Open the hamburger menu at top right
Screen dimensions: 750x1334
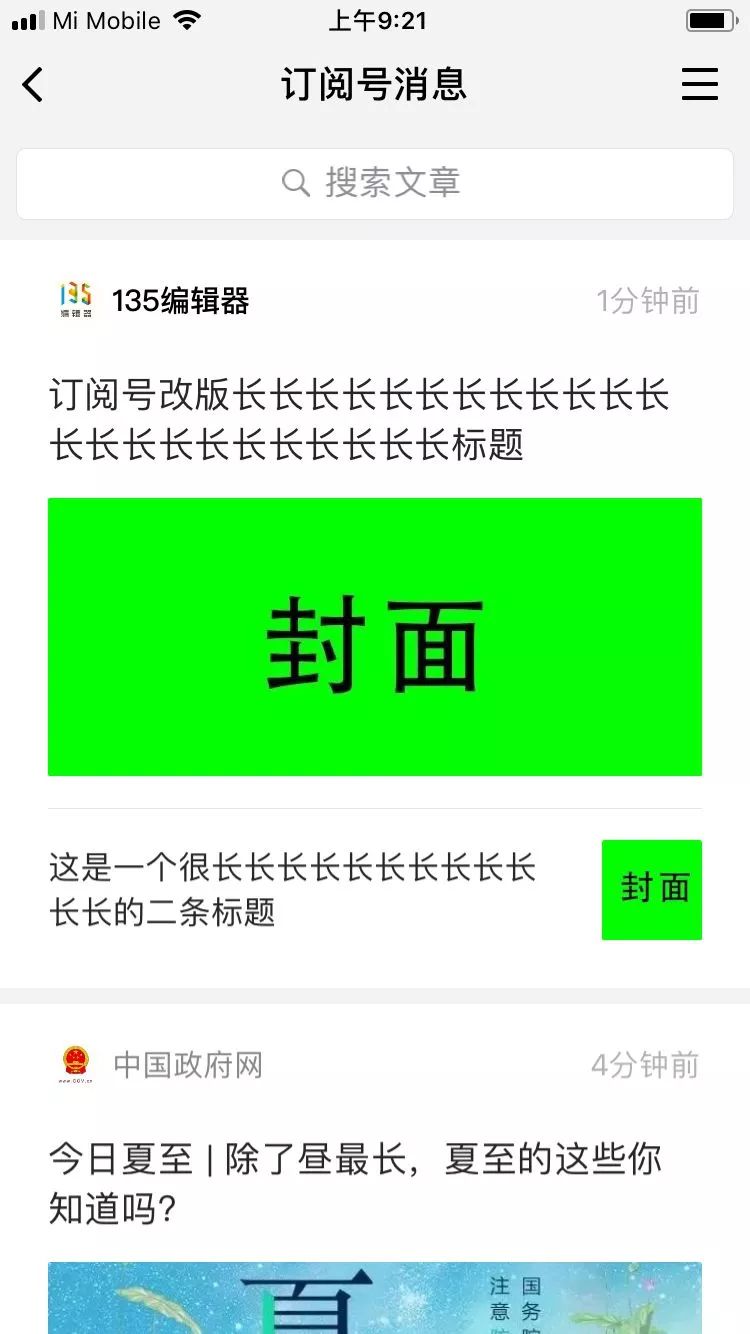pyautogui.click(x=700, y=85)
